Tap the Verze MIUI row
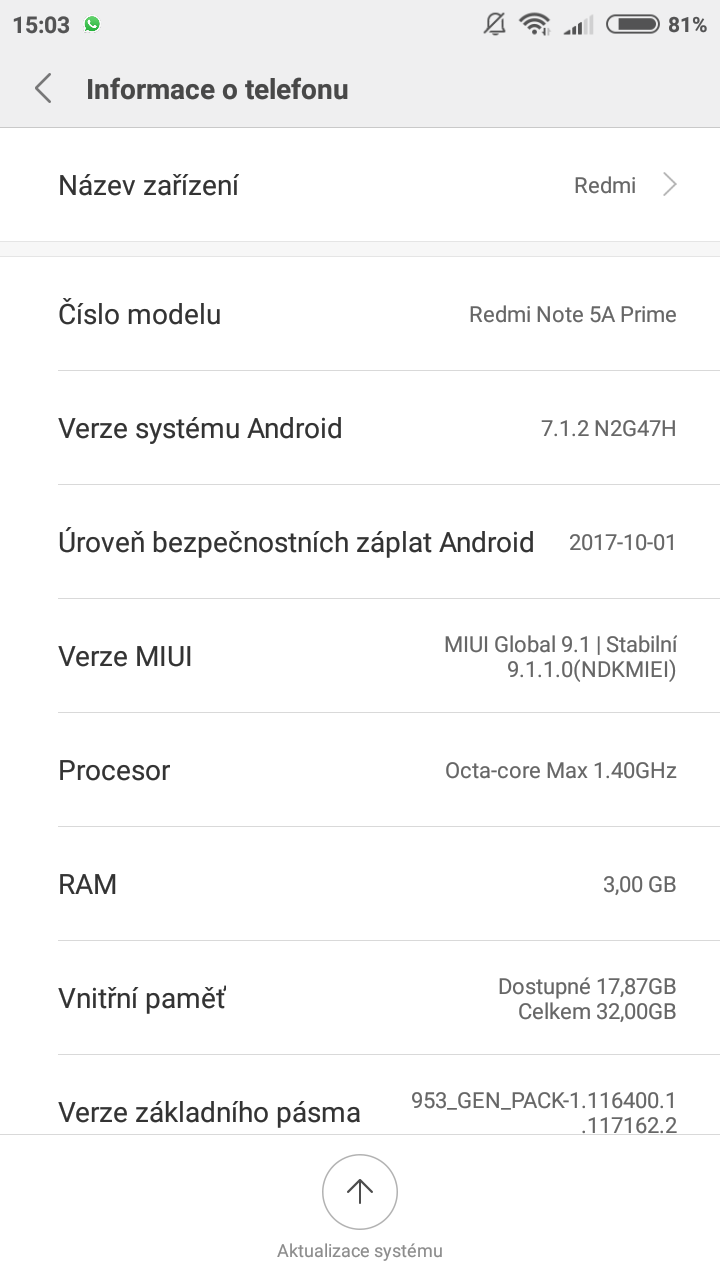 coord(360,656)
